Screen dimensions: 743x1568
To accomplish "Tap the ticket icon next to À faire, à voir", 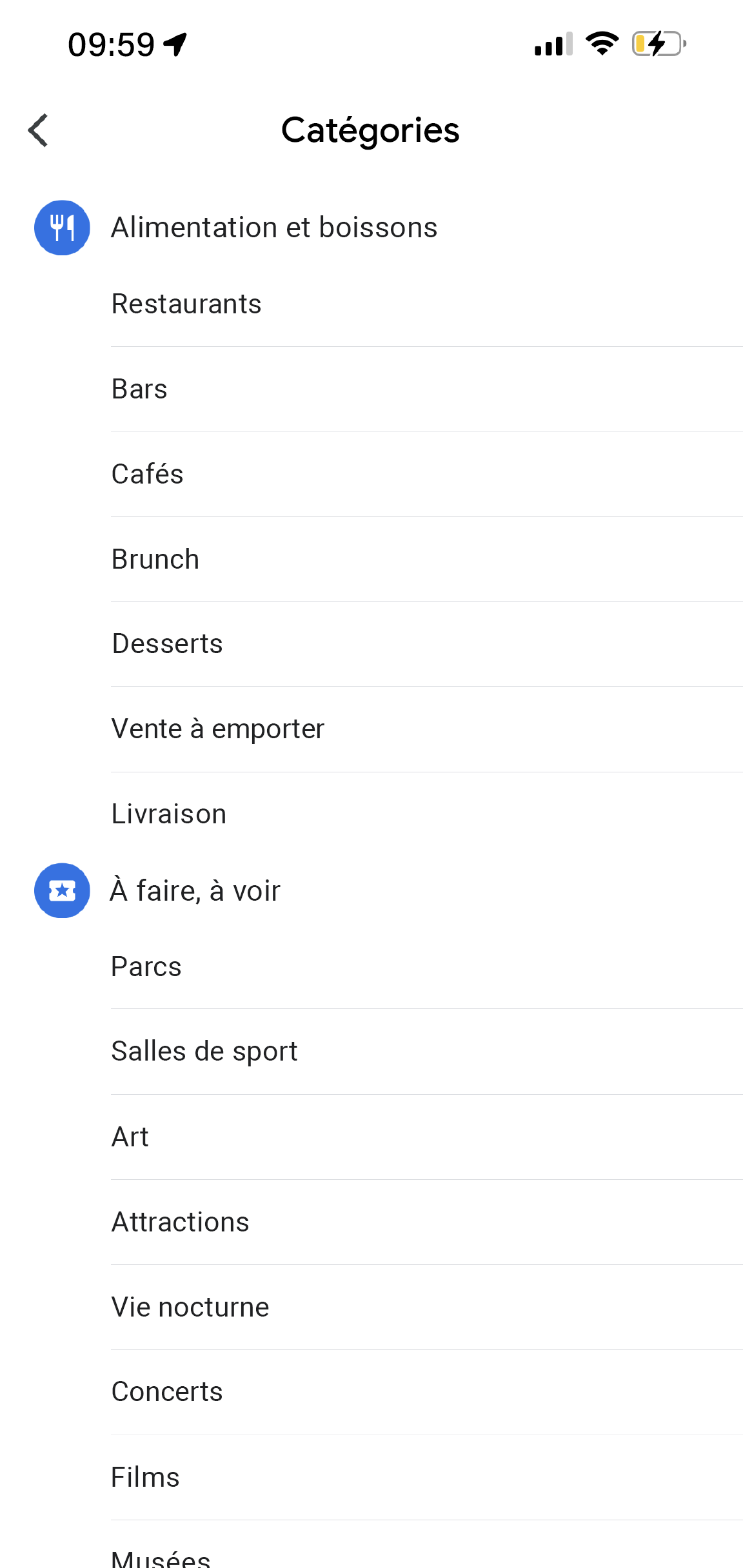I will coord(61,890).
